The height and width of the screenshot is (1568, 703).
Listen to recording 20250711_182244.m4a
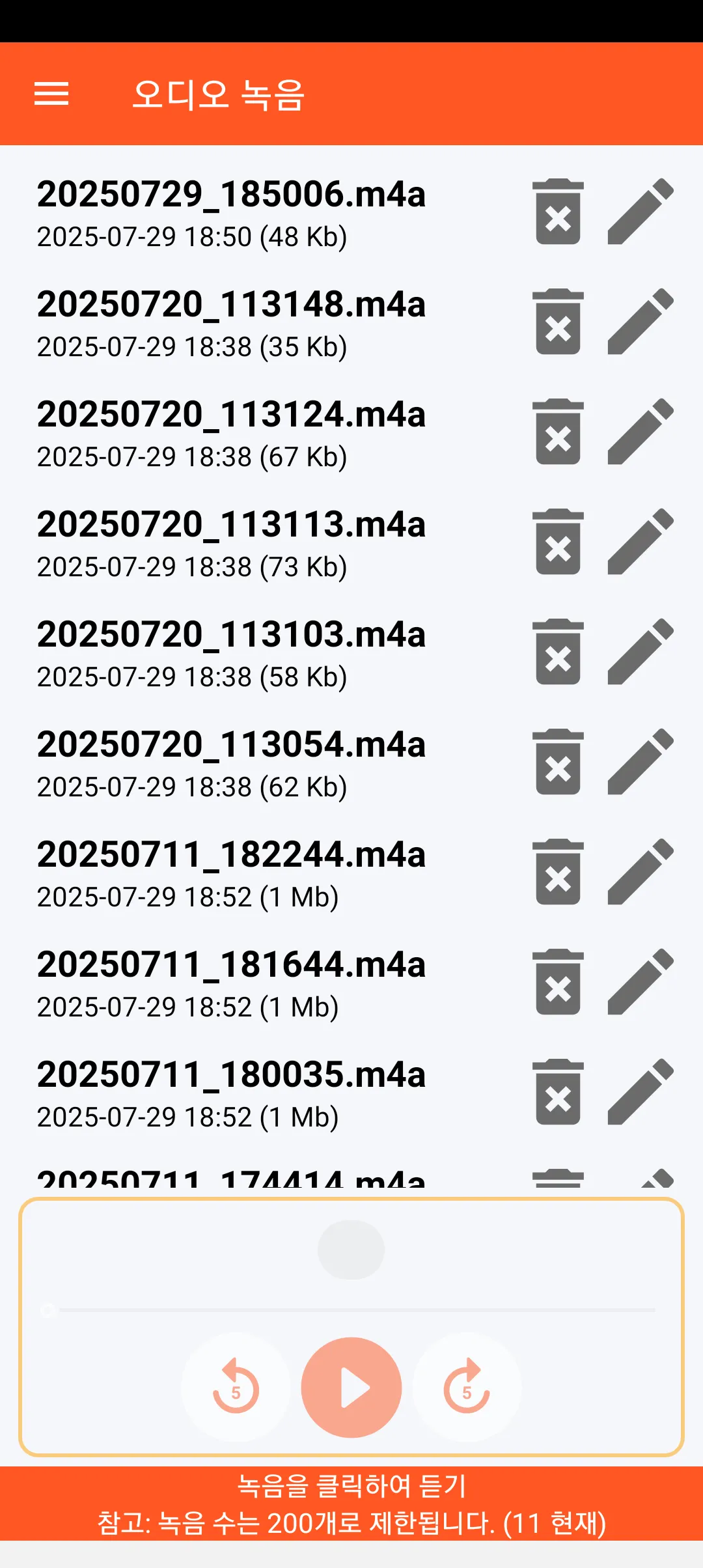click(231, 873)
